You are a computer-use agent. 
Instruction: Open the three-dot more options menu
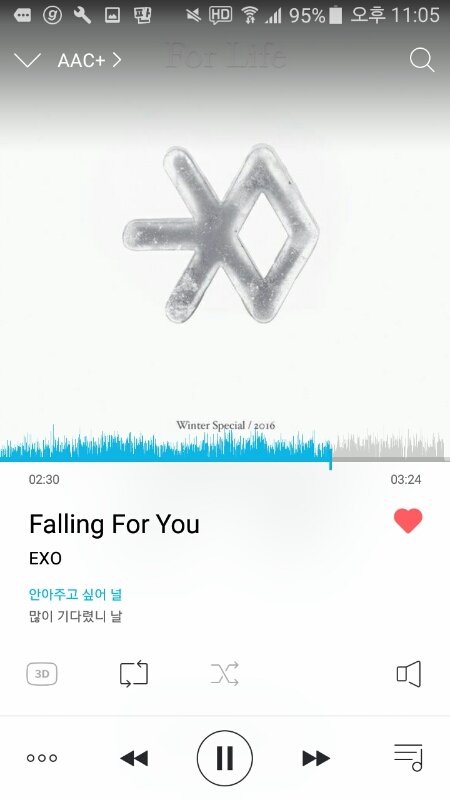pos(42,758)
